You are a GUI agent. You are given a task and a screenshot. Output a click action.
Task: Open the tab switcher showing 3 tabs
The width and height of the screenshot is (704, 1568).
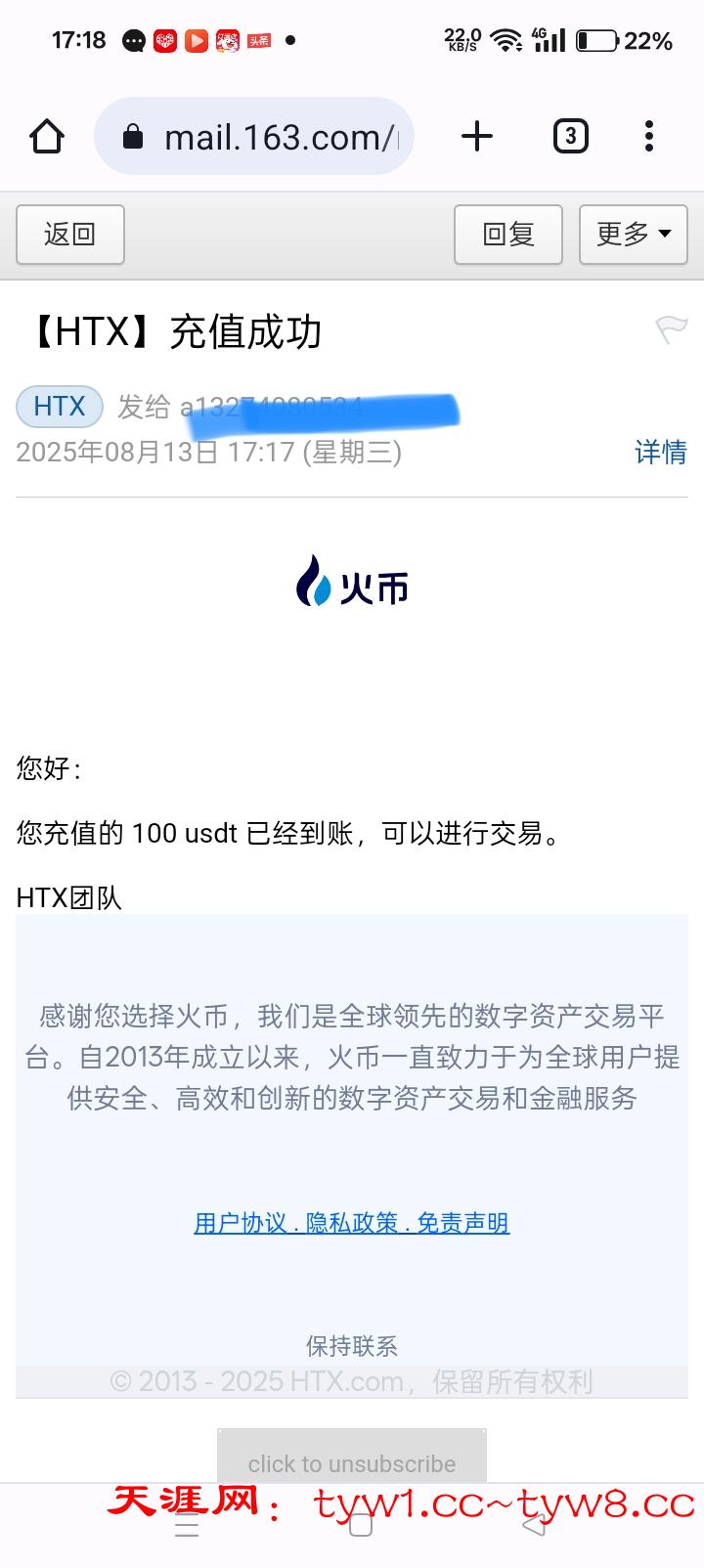(570, 137)
